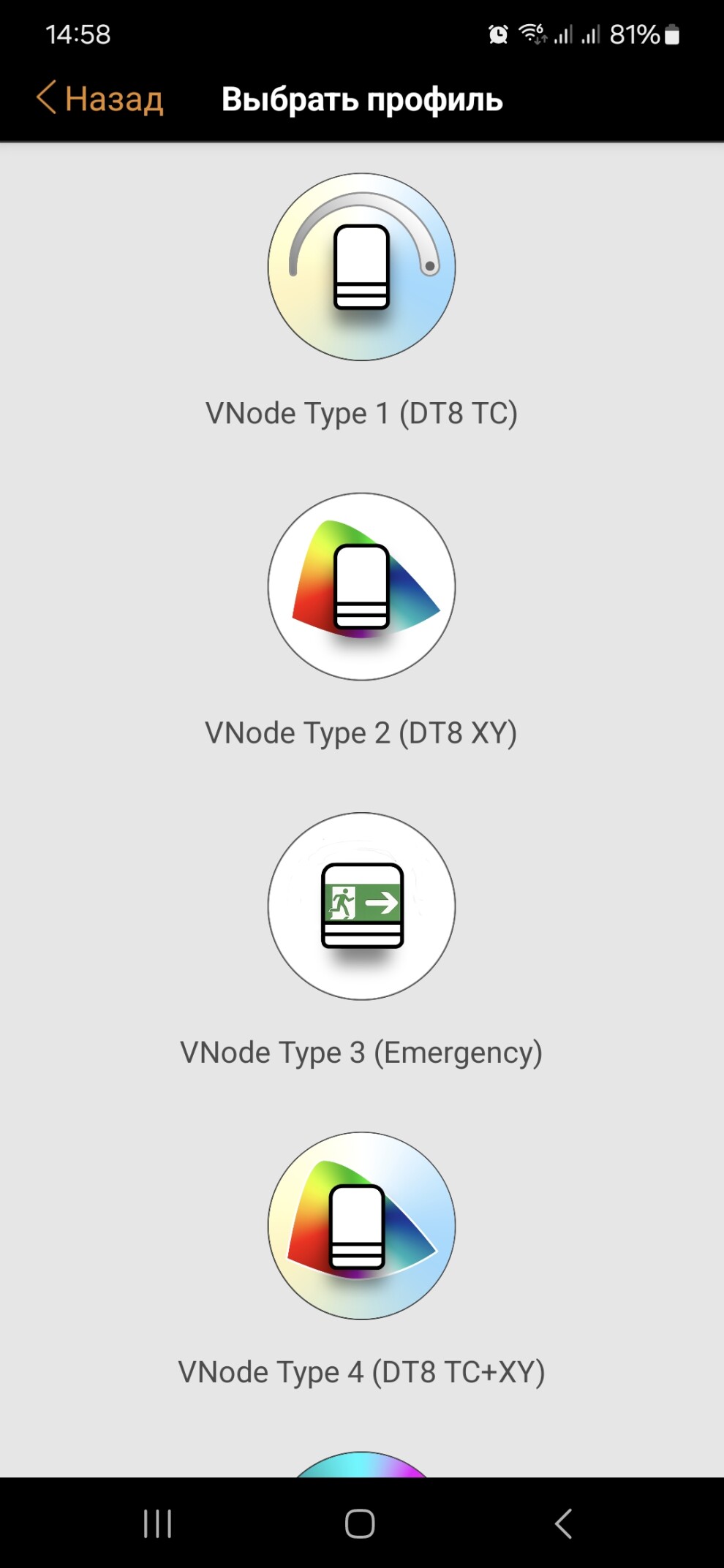Image resolution: width=724 pixels, height=1568 pixels.
Task: Go to the home screen
Action: [x=360, y=1524]
